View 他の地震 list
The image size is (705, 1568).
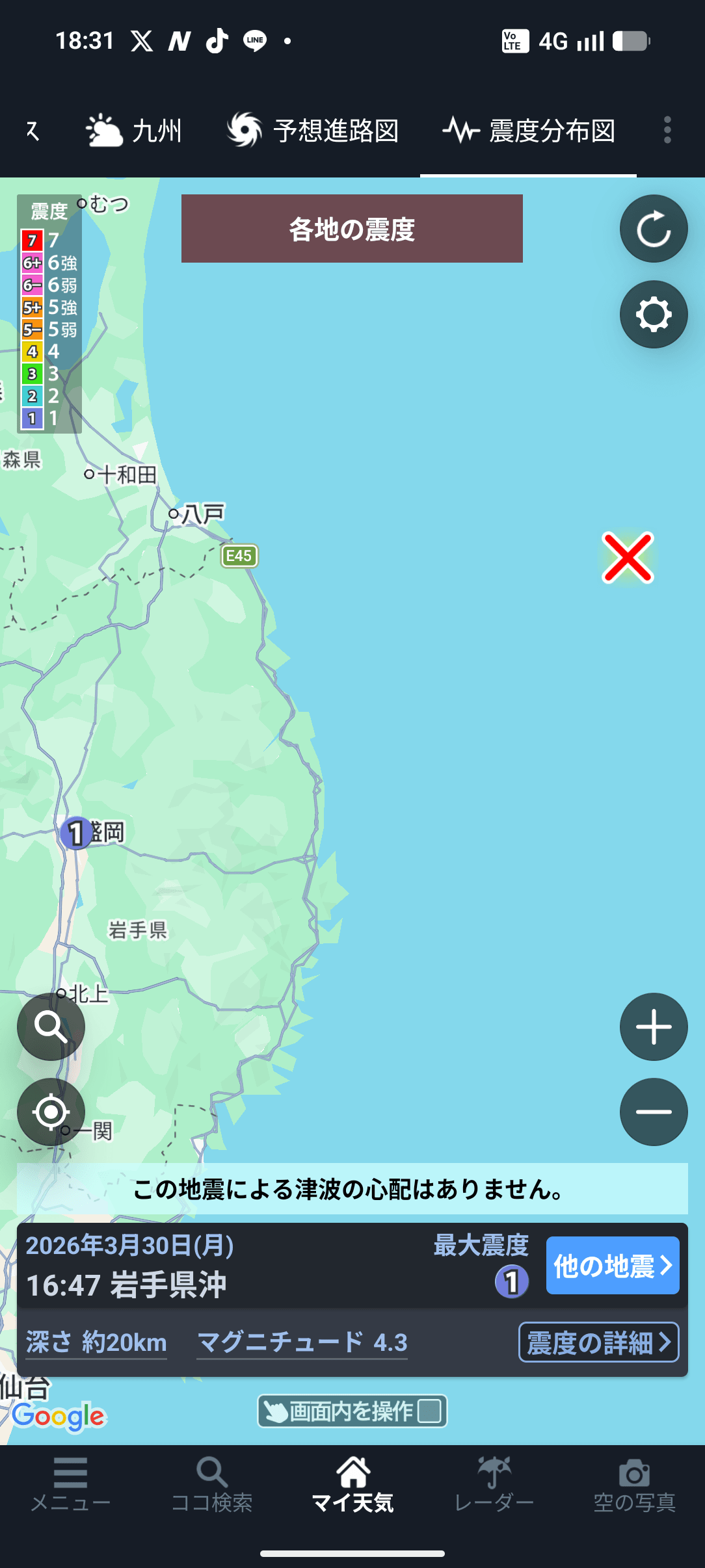612,1266
